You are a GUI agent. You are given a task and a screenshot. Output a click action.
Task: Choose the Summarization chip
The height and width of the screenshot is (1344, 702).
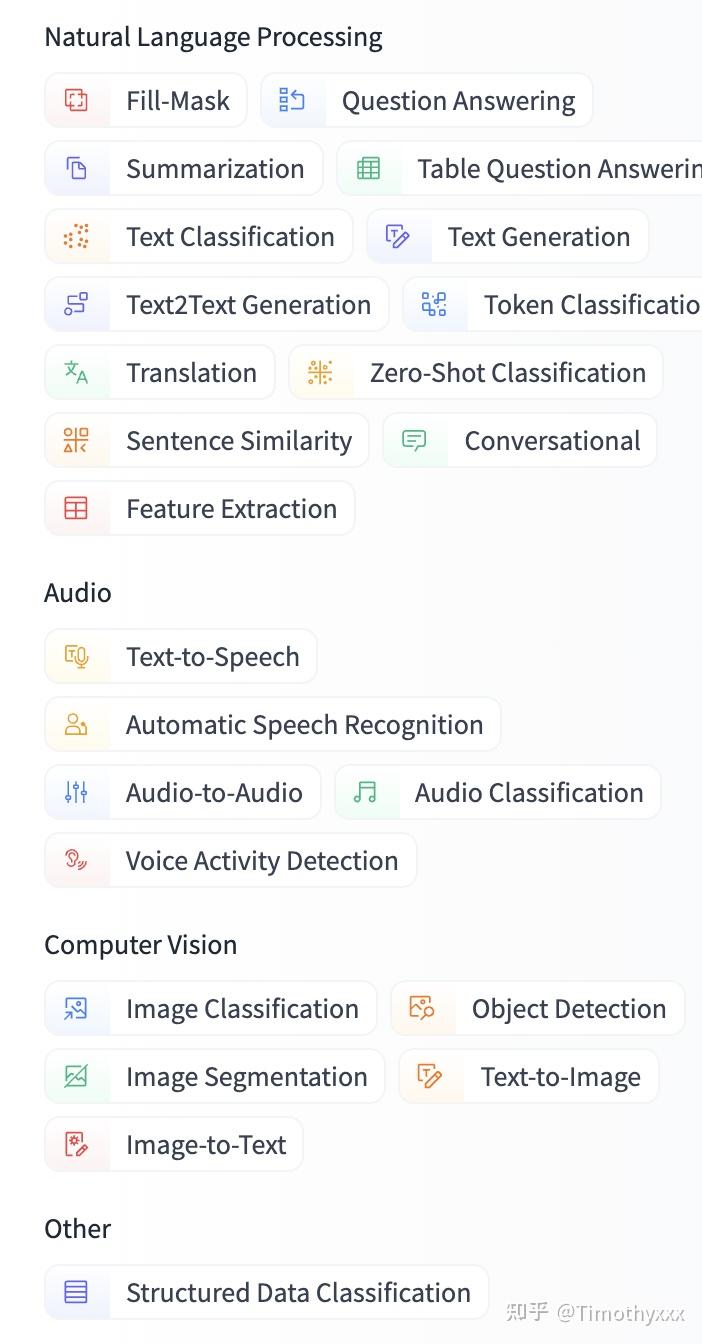(184, 169)
